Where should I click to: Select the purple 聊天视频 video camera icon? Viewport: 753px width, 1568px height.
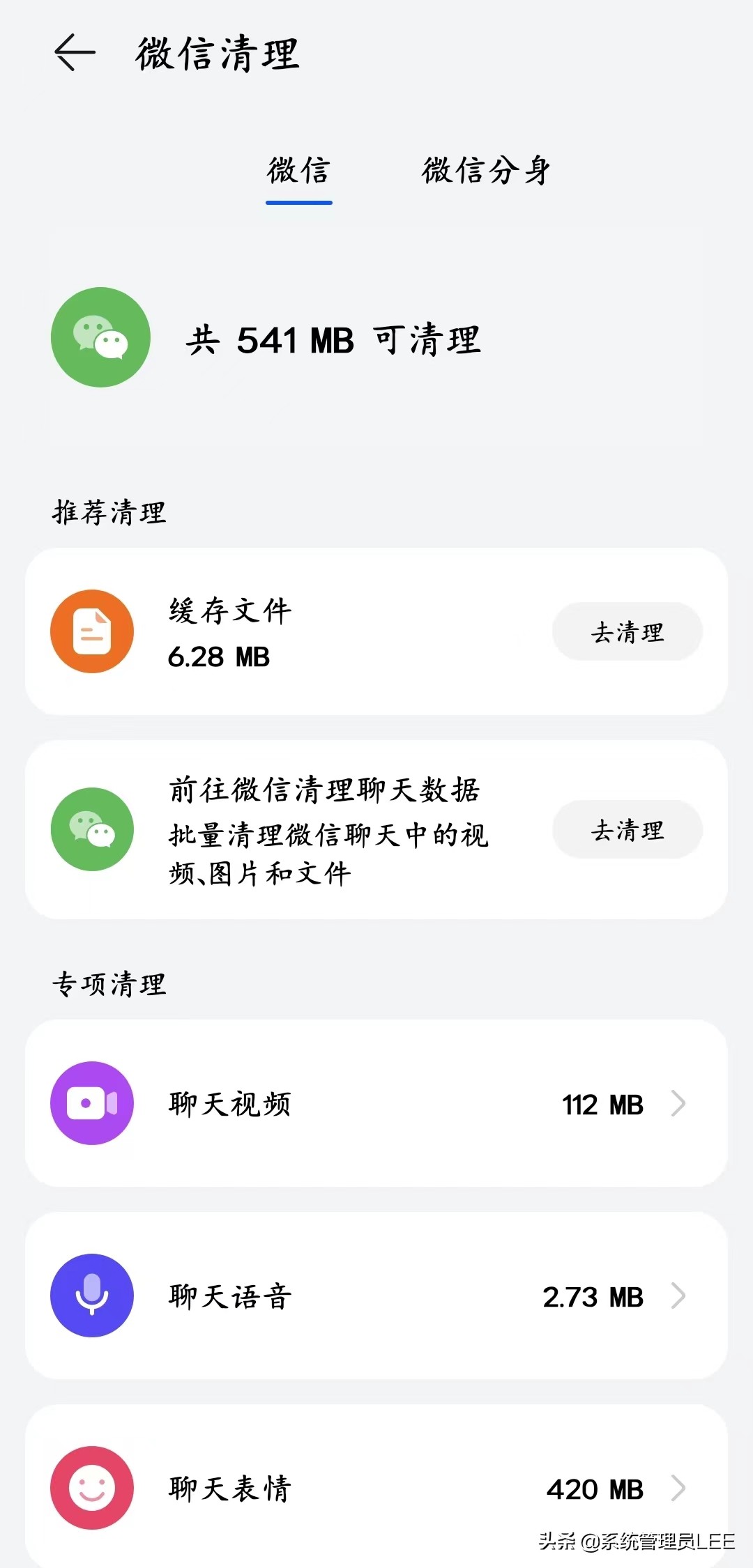pyautogui.click(x=91, y=1105)
